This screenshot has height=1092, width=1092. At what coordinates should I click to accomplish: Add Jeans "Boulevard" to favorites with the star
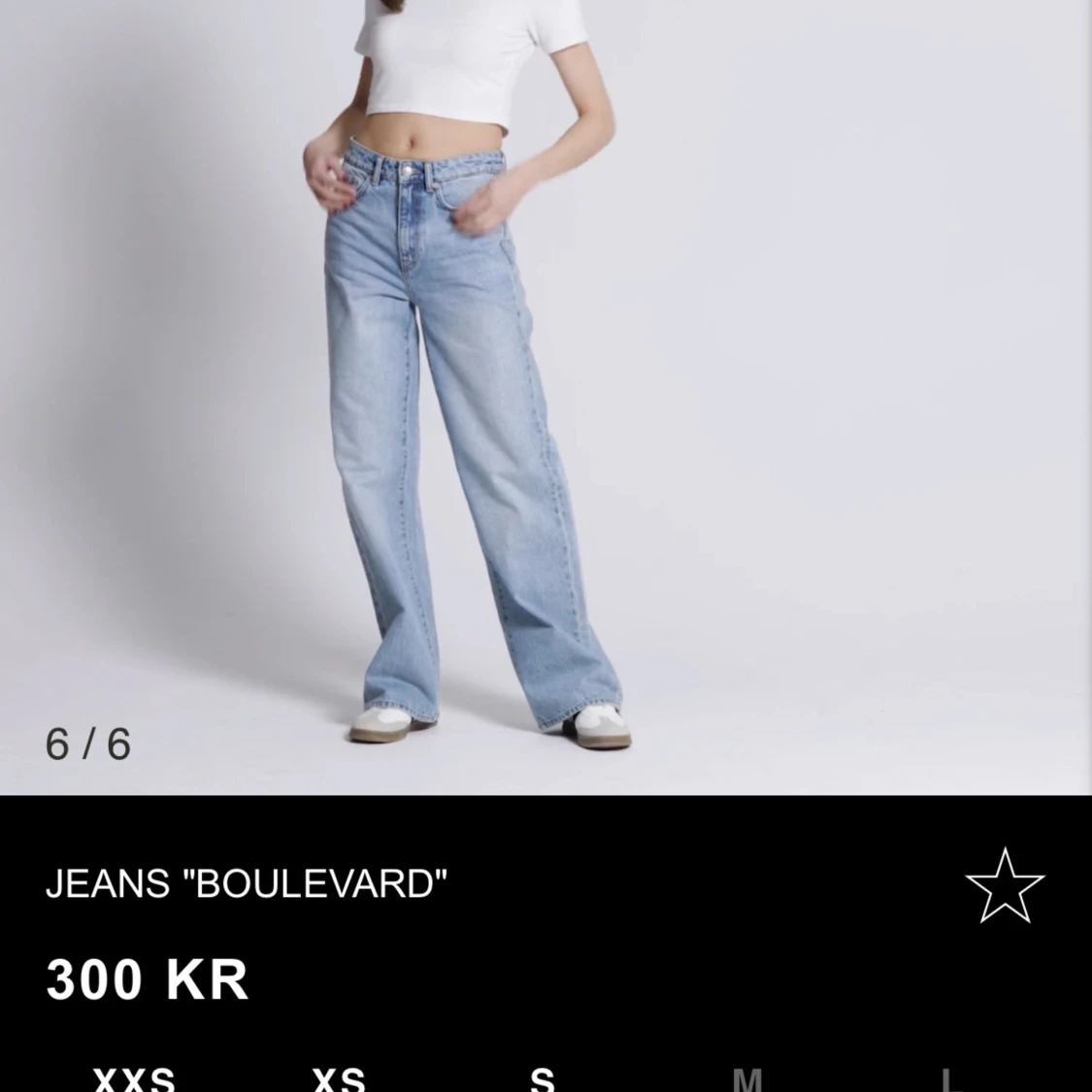(1005, 885)
